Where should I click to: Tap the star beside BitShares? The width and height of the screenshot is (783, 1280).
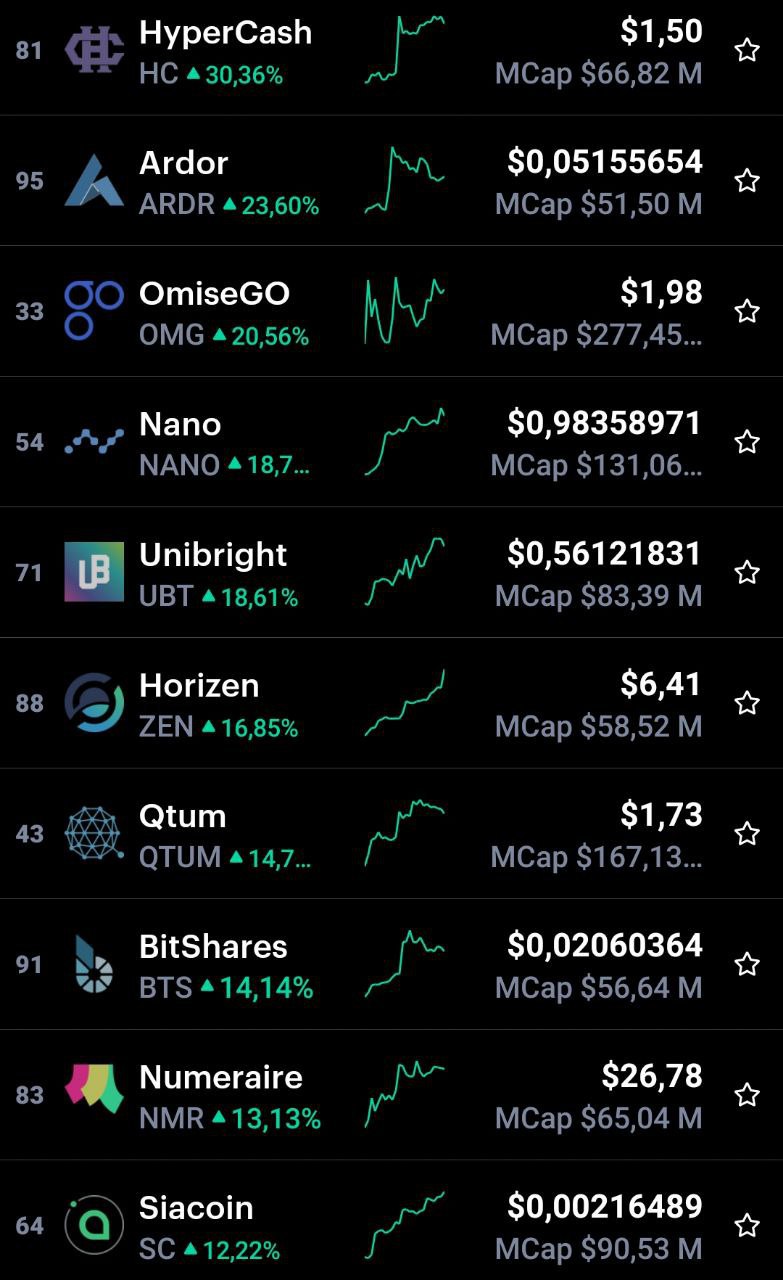pyautogui.click(x=747, y=964)
